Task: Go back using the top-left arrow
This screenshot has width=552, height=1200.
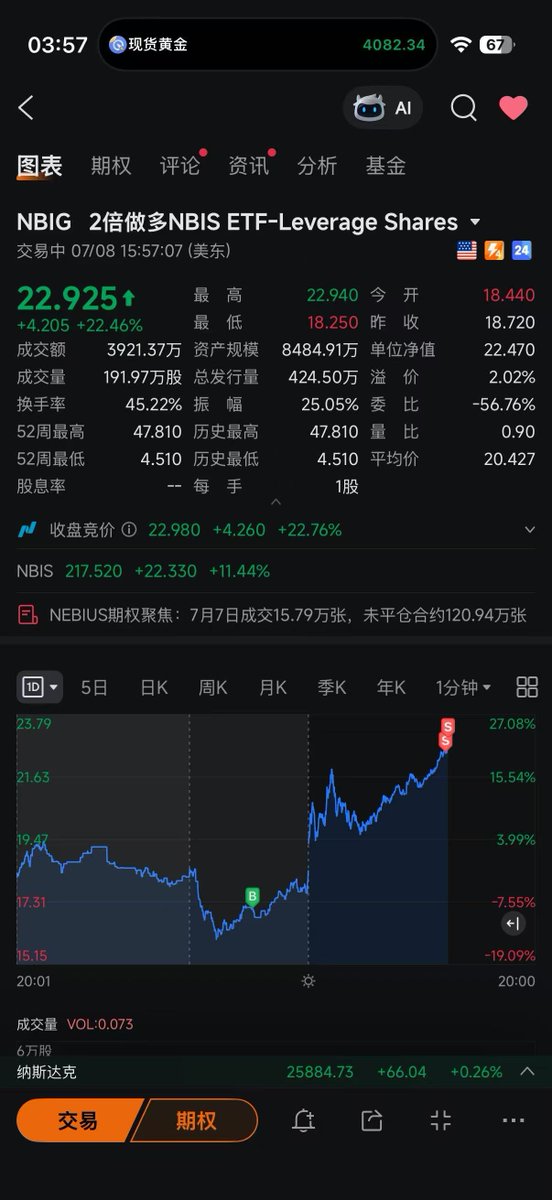Action: point(26,108)
